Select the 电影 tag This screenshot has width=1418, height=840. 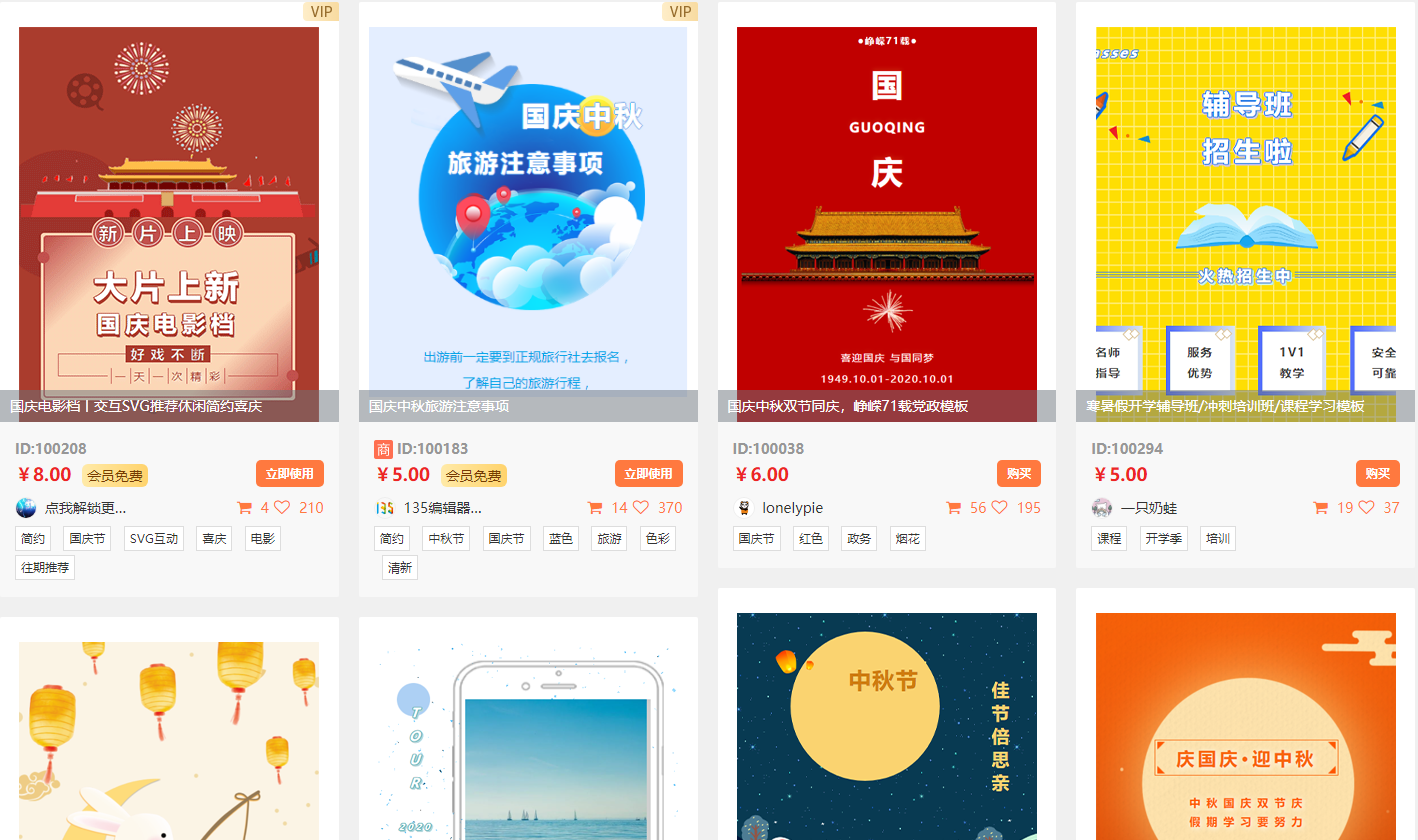(262, 539)
